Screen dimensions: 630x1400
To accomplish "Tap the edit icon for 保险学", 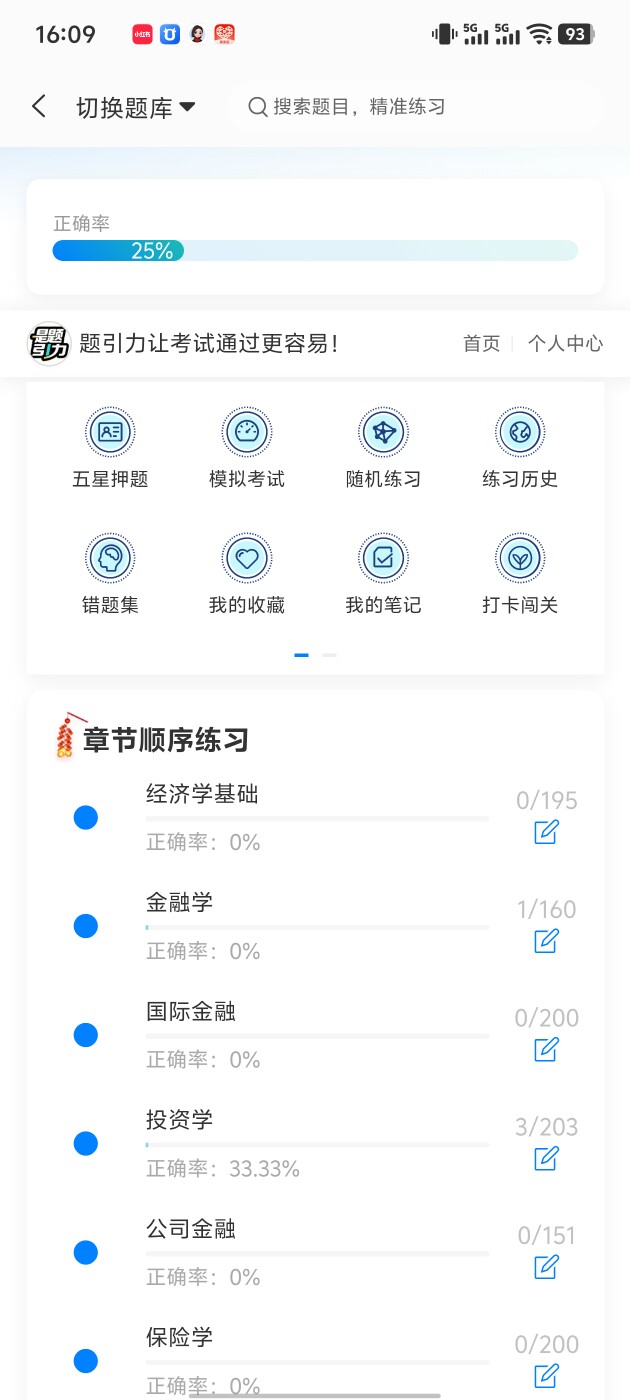I will click(546, 1375).
